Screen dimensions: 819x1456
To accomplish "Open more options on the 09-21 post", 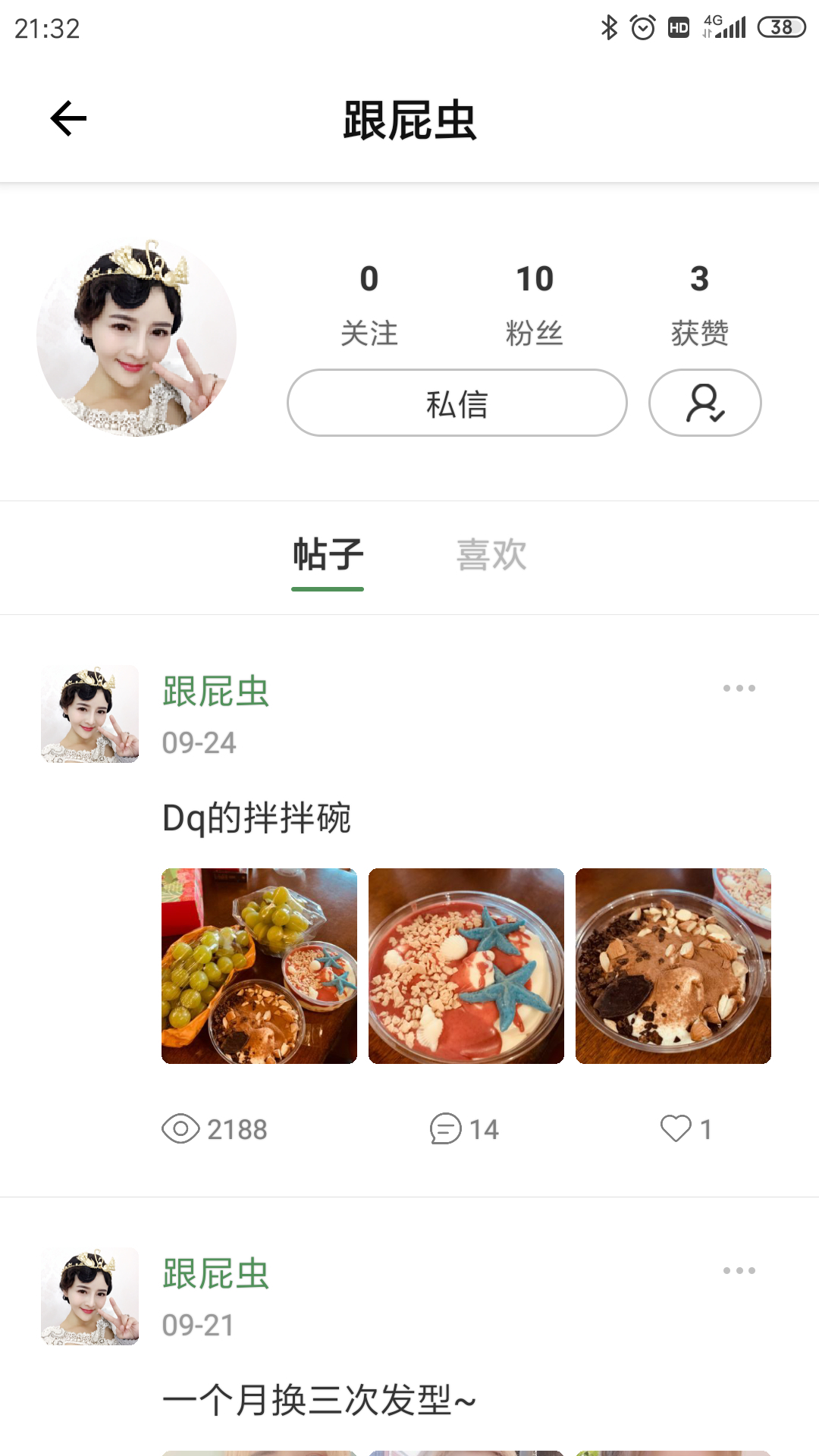I will [x=739, y=1271].
